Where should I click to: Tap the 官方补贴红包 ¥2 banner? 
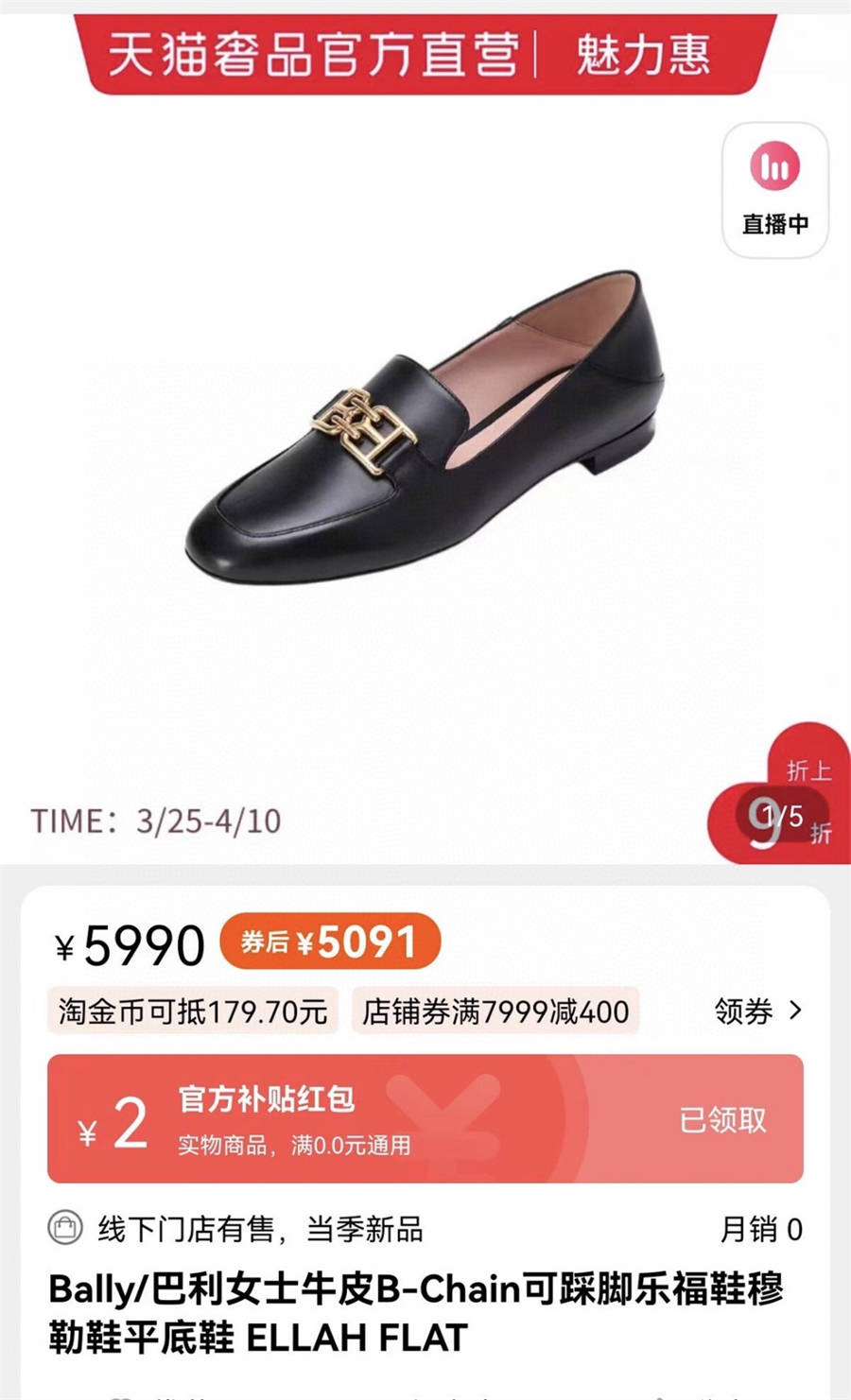pyautogui.click(x=425, y=1118)
